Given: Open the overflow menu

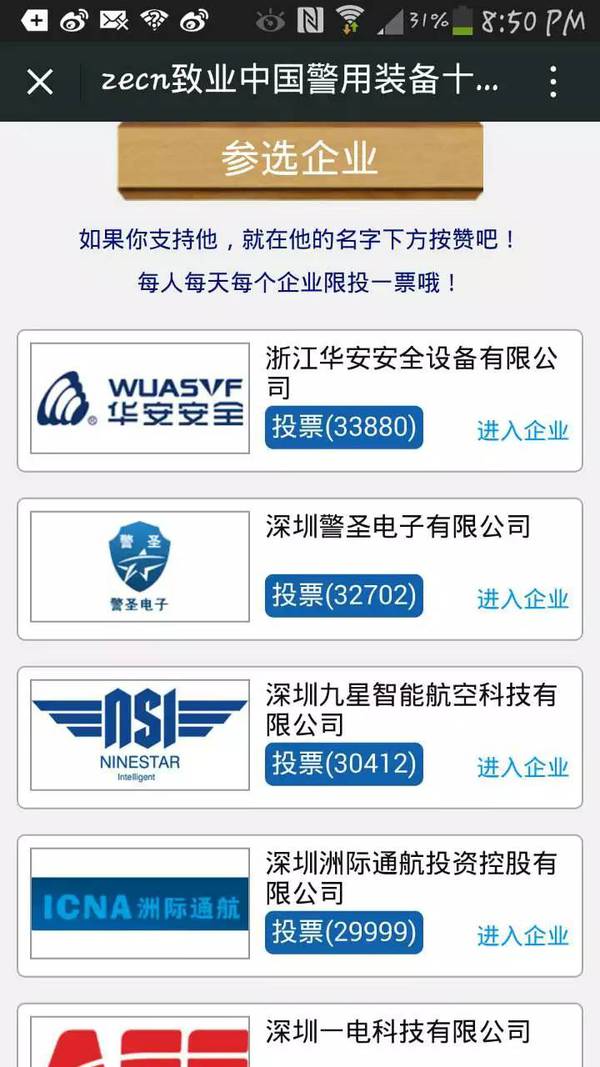Looking at the screenshot, I should click(552, 82).
